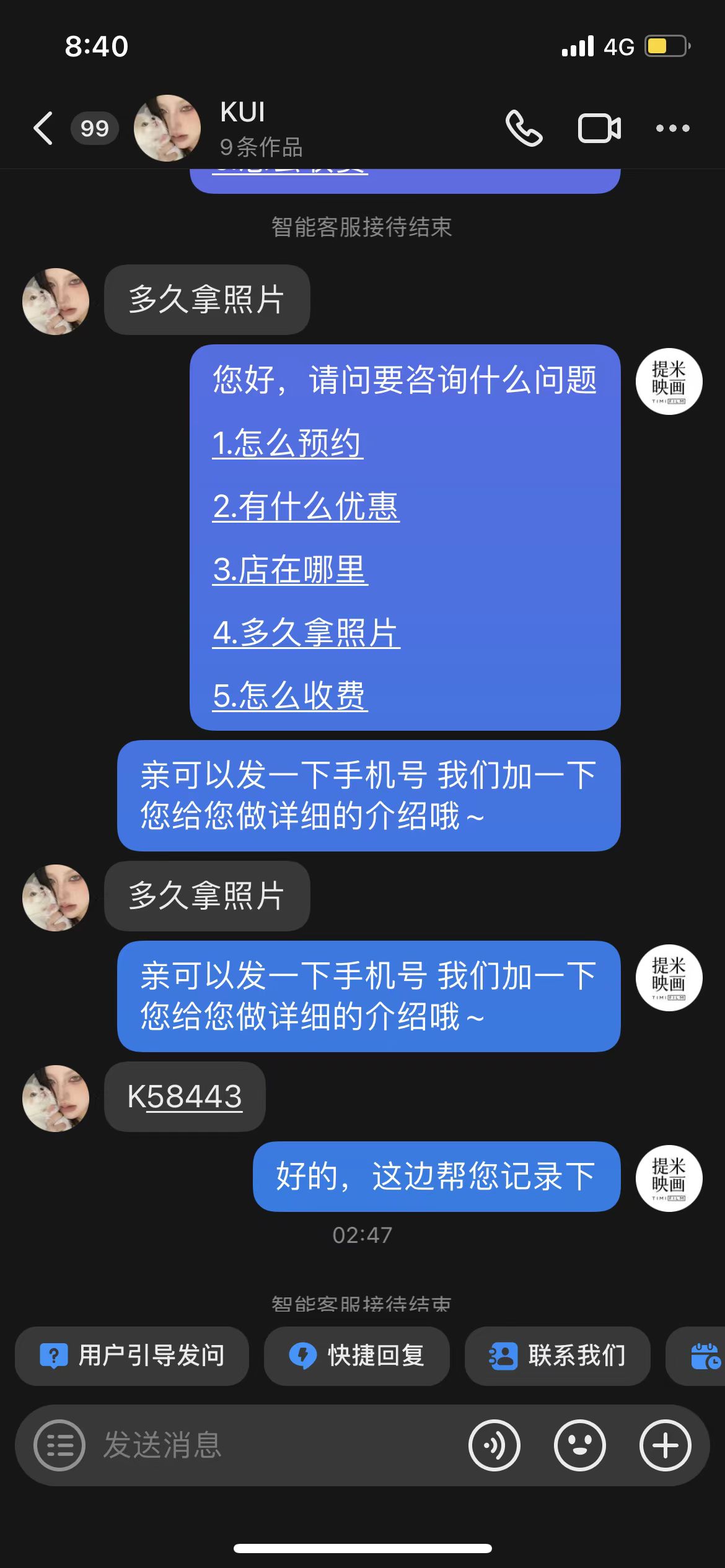
Task: Open the list menu icon in input bar
Action: [59, 1445]
